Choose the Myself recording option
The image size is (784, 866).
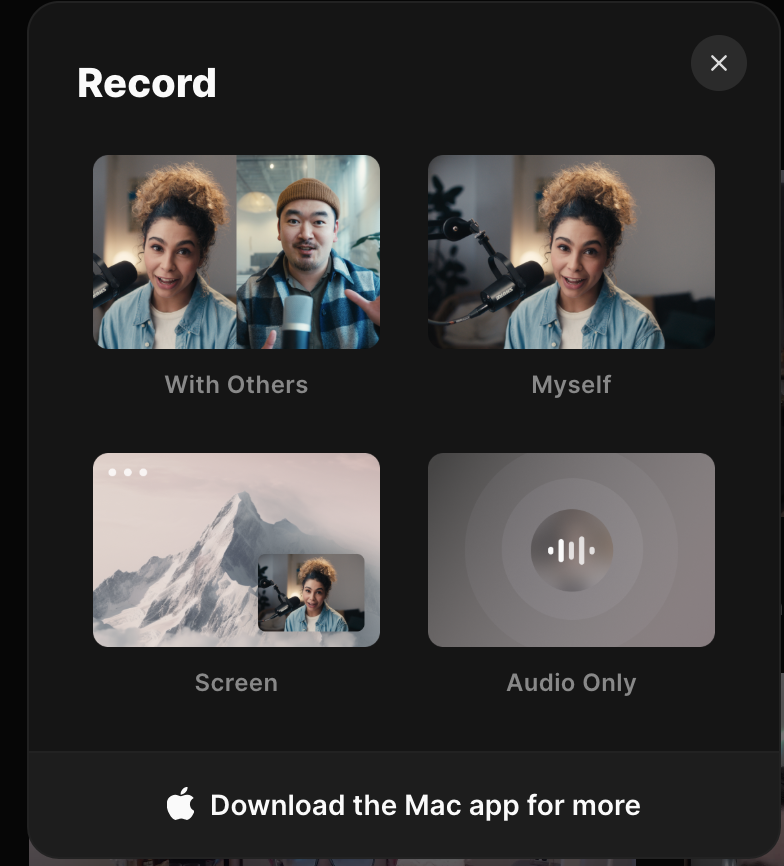tap(571, 252)
